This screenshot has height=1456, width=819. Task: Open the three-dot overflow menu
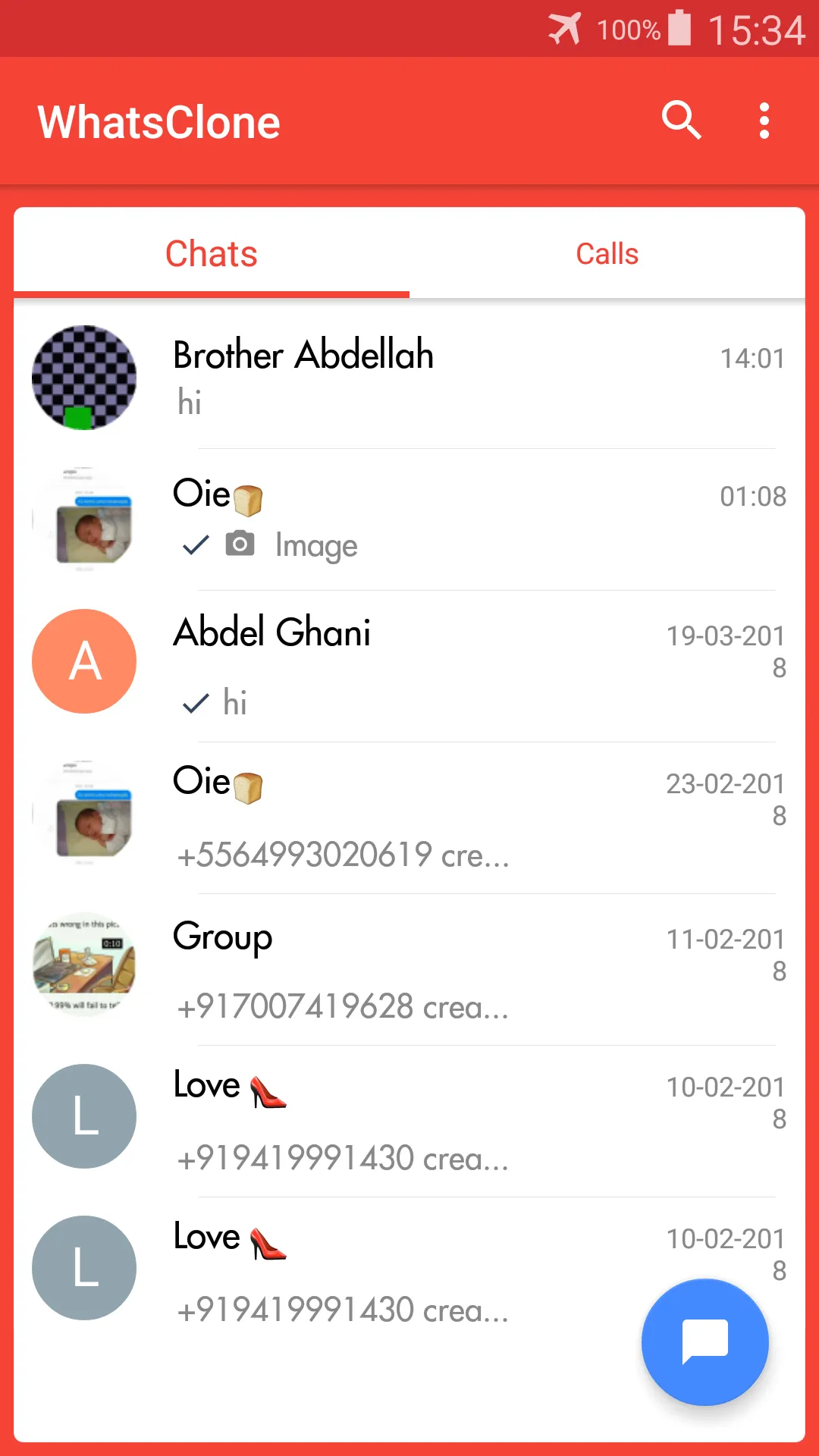tap(764, 121)
